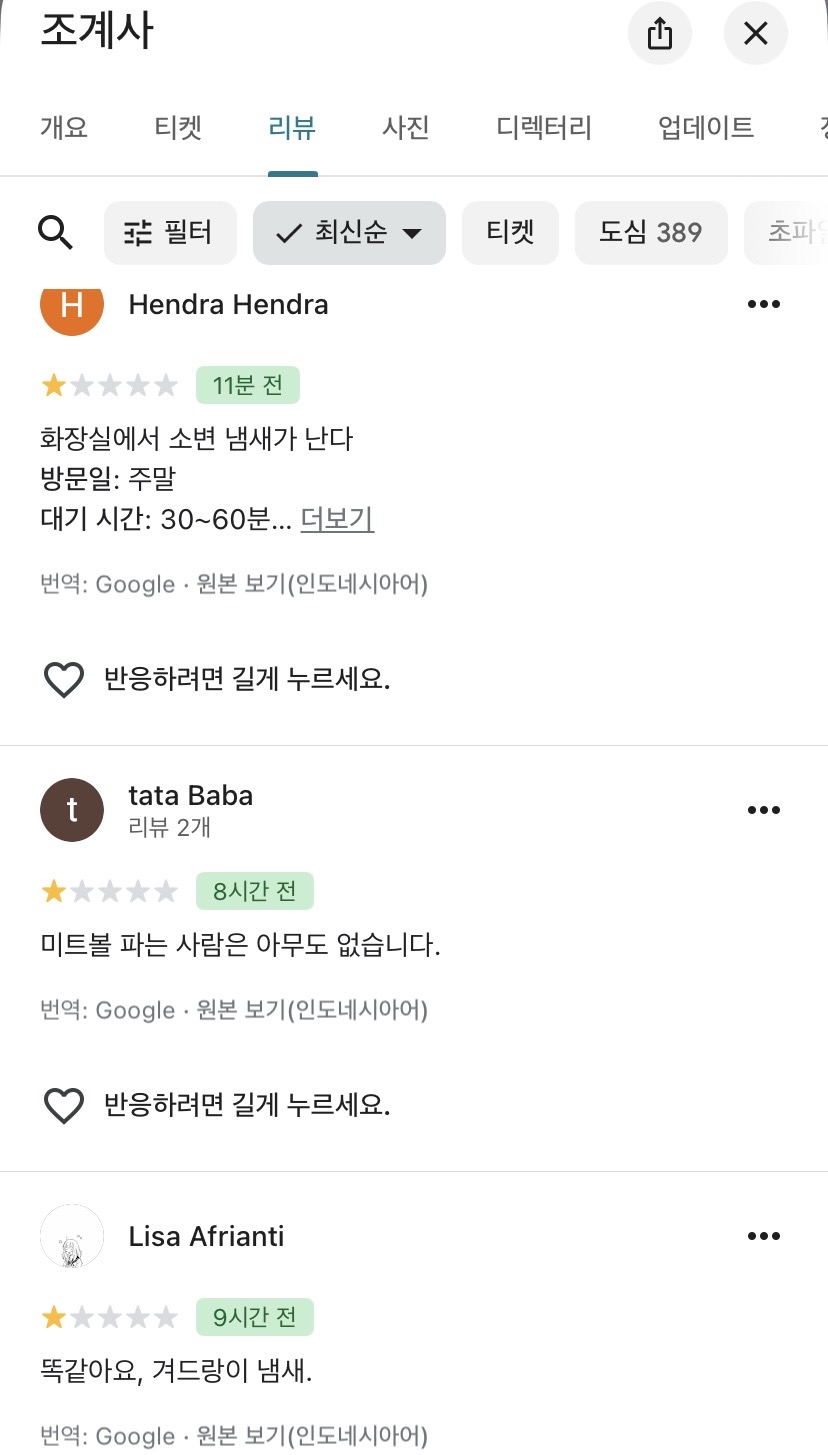Image resolution: width=828 pixels, height=1455 pixels.
Task: Open the 도심 389 review topic chip
Action: 651,232
